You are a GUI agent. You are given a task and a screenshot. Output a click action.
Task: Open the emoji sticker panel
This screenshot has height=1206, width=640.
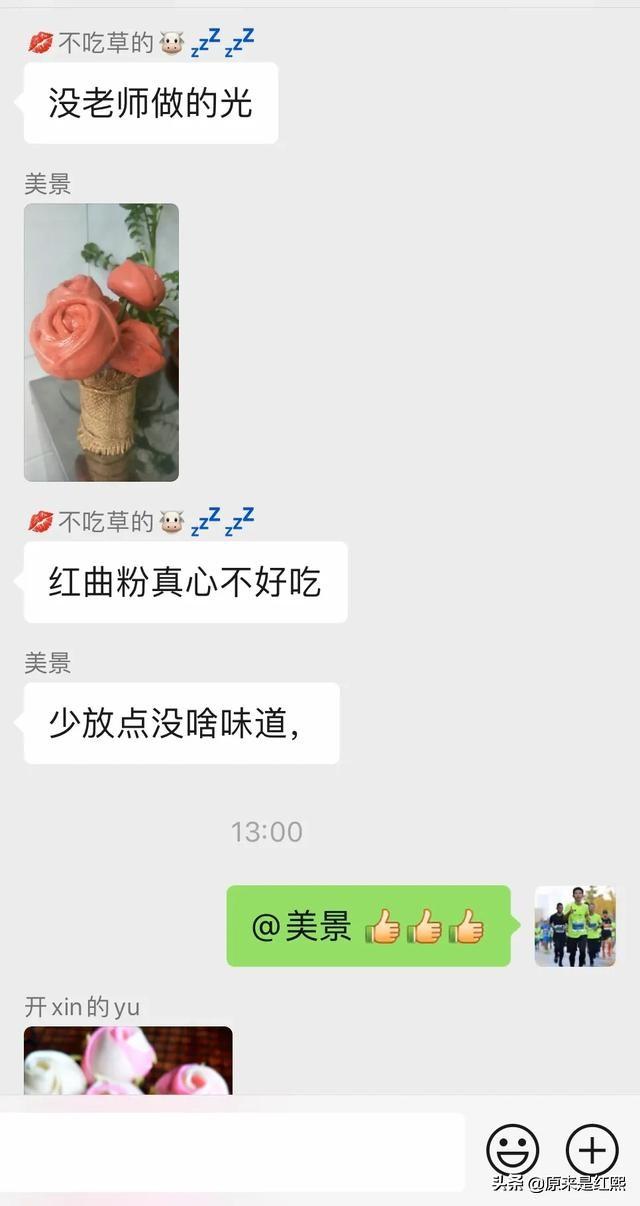(512, 1150)
